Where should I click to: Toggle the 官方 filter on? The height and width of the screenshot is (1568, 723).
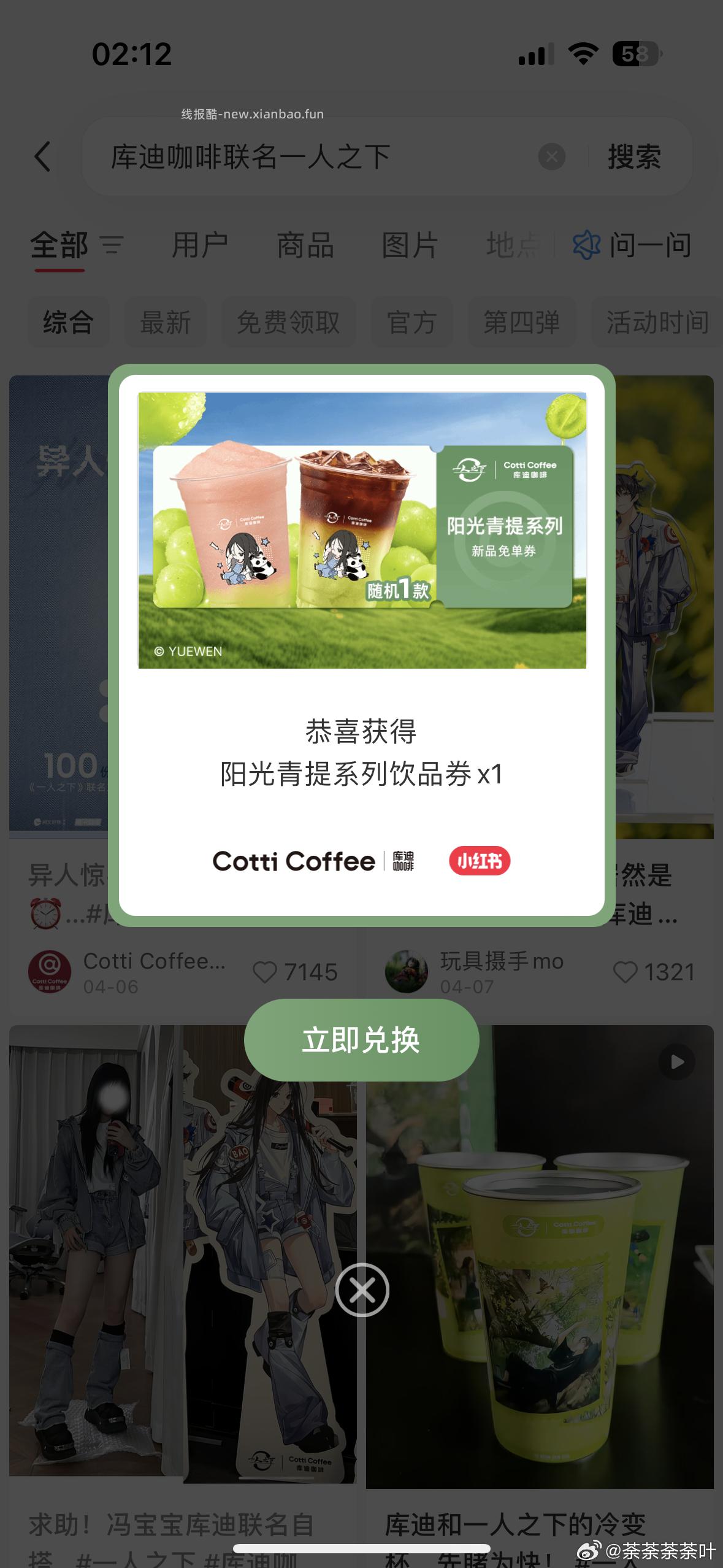[x=412, y=323]
